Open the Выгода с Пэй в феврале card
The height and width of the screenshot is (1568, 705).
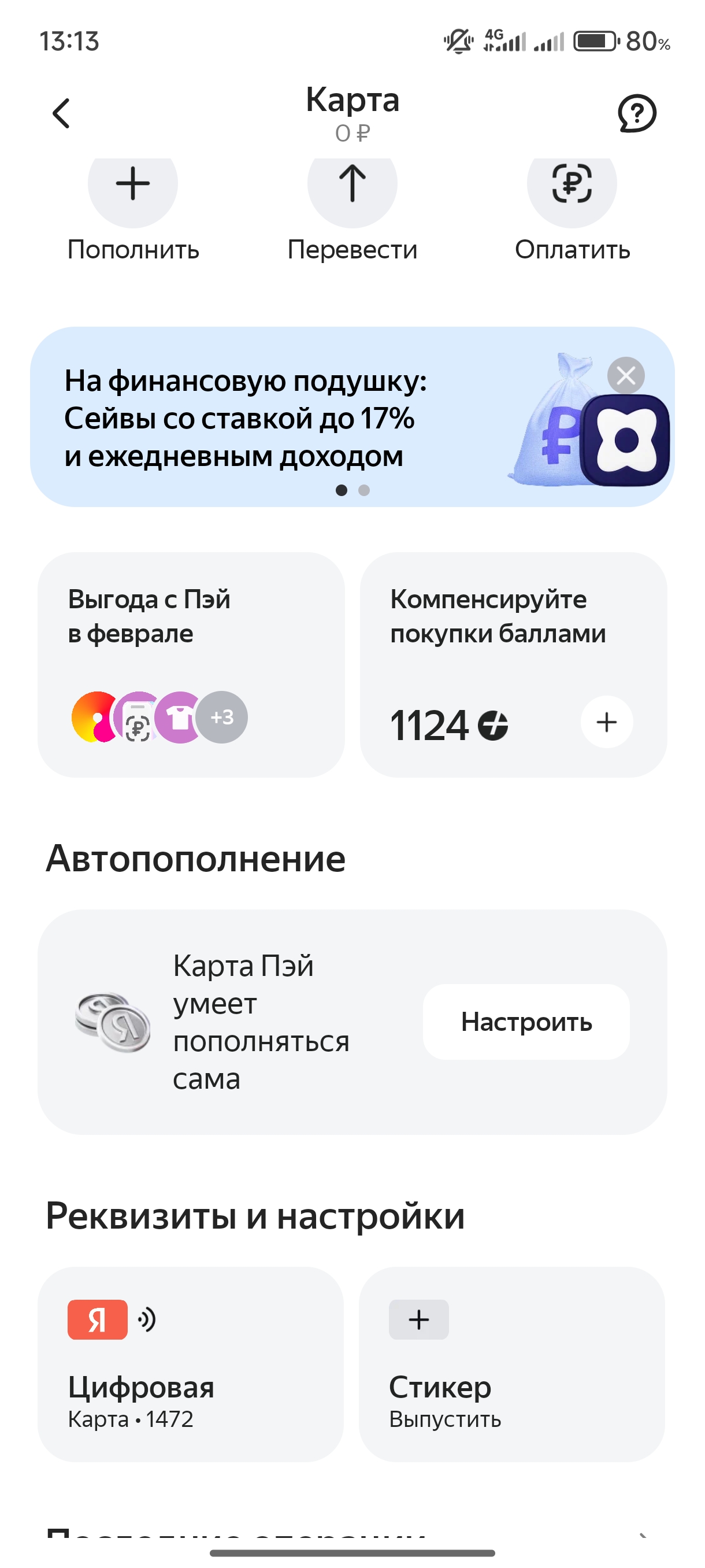[191, 664]
